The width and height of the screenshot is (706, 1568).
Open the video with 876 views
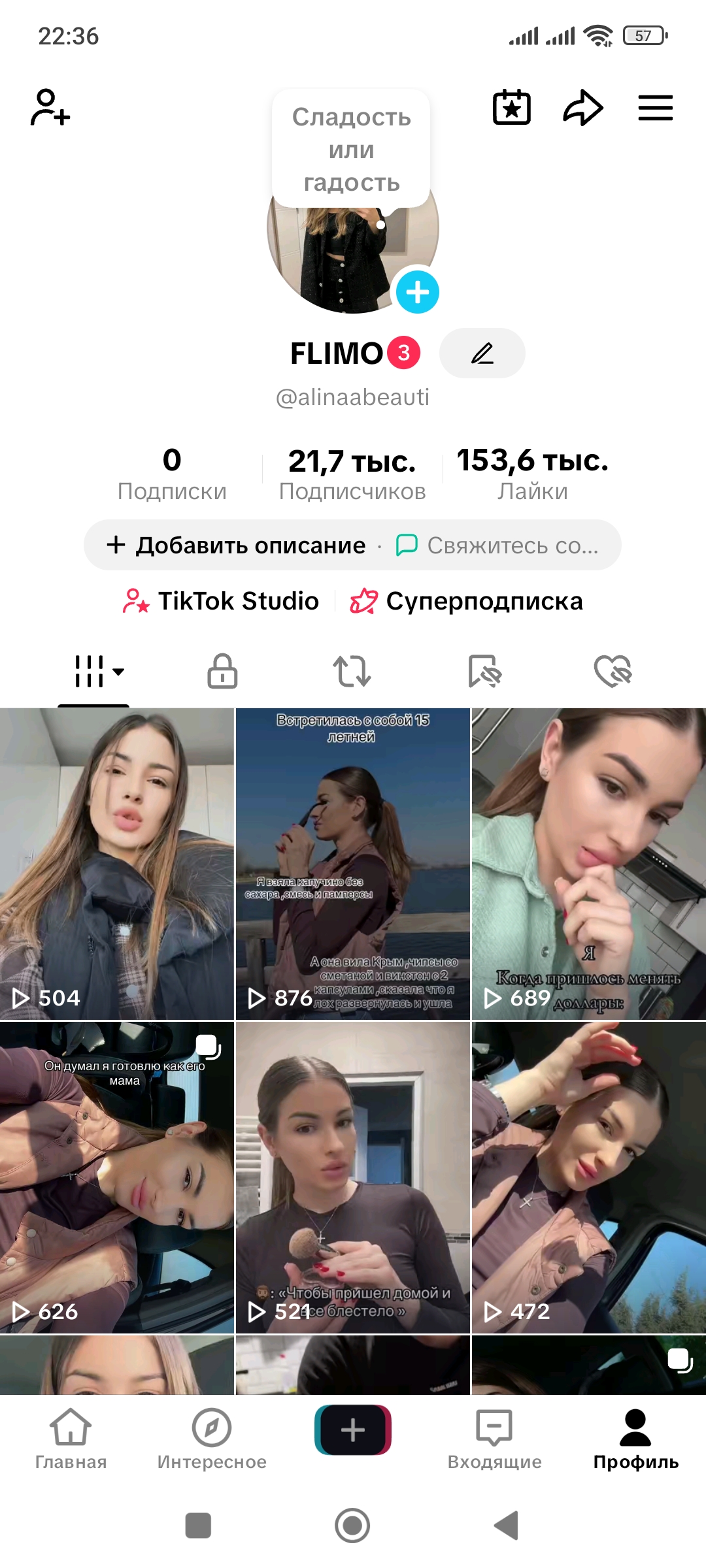pyautogui.click(x=353, y=849)
